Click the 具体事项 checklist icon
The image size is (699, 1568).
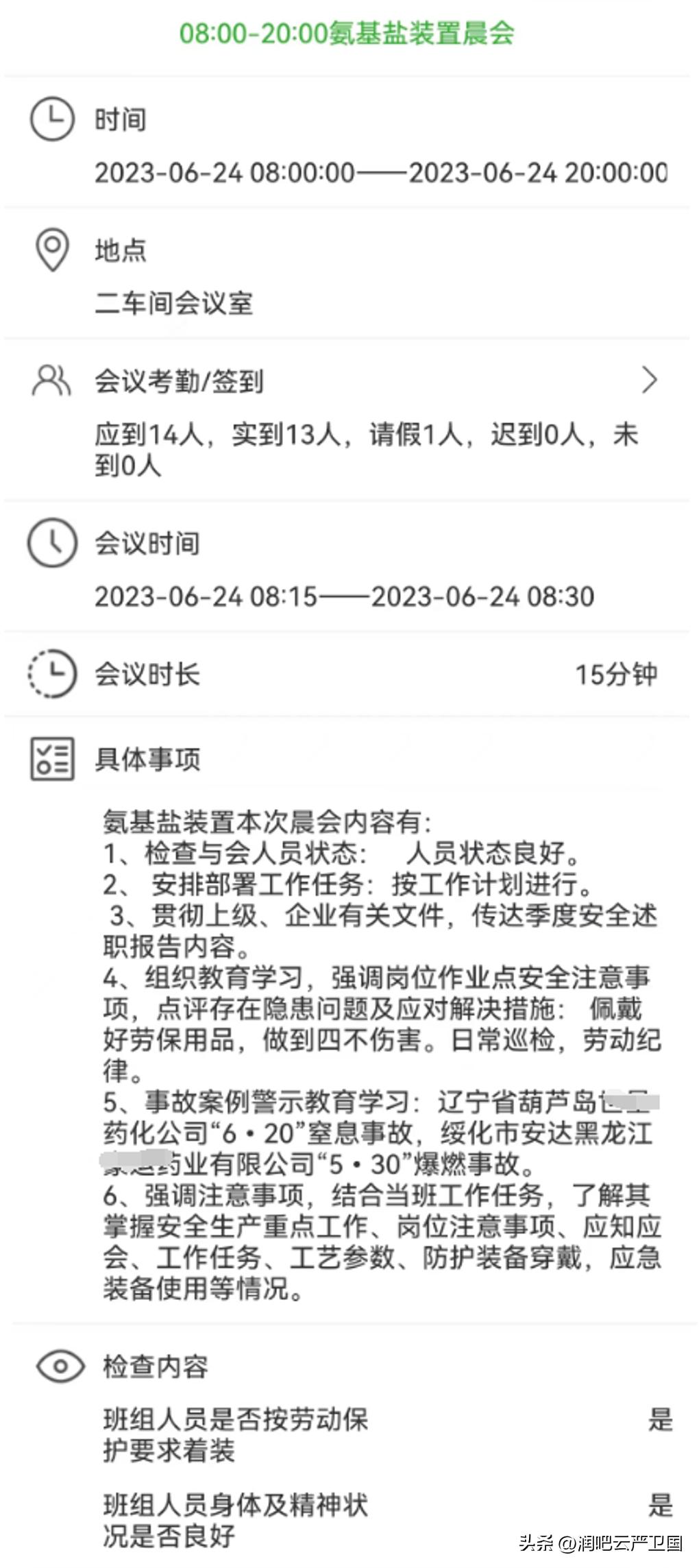click(52, 758)
